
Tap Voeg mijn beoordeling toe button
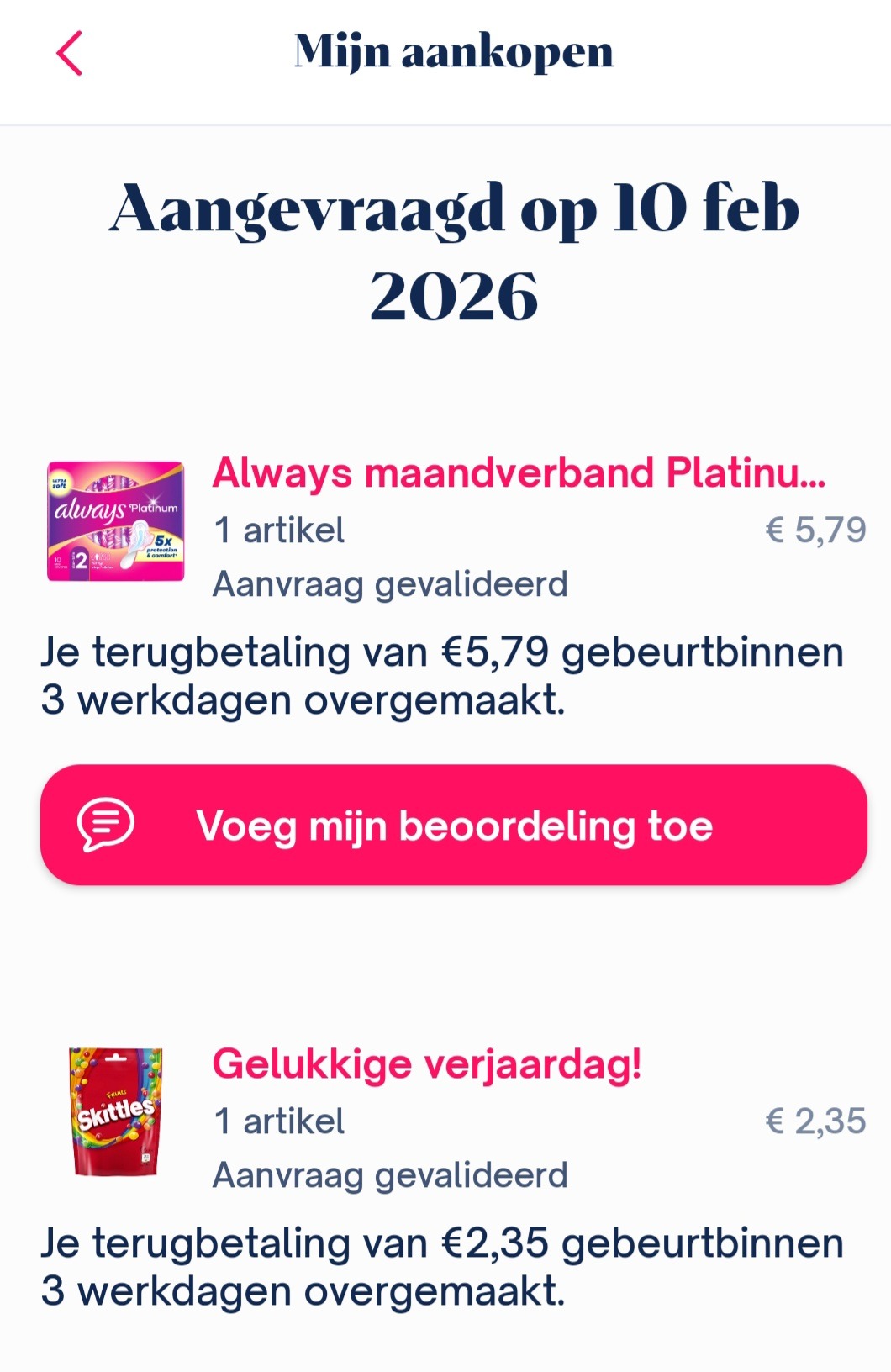point(454,825)
